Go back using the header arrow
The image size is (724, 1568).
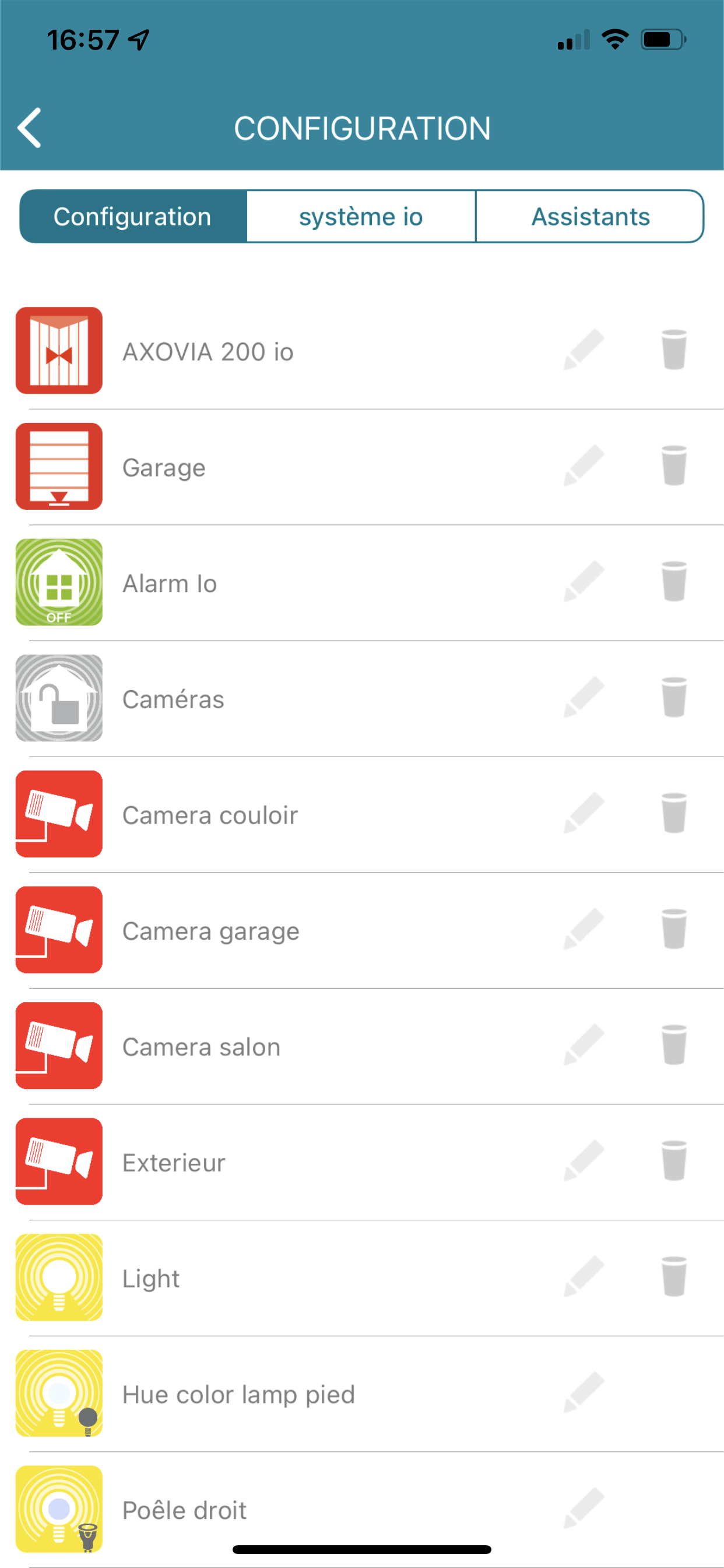[29, 128]
